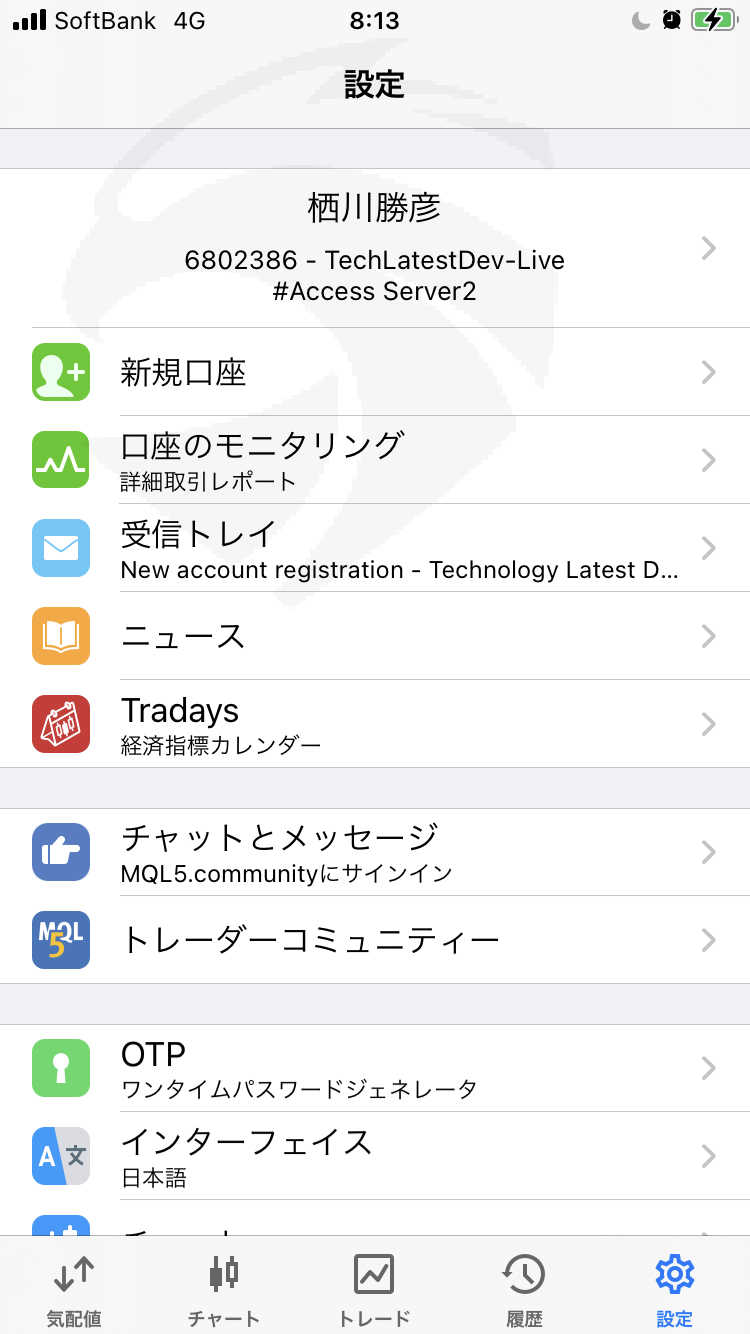Open 新規口座 to create new account
This screenshot has width=750, height=1334.
pyautogui.click(x=375, y=372)
